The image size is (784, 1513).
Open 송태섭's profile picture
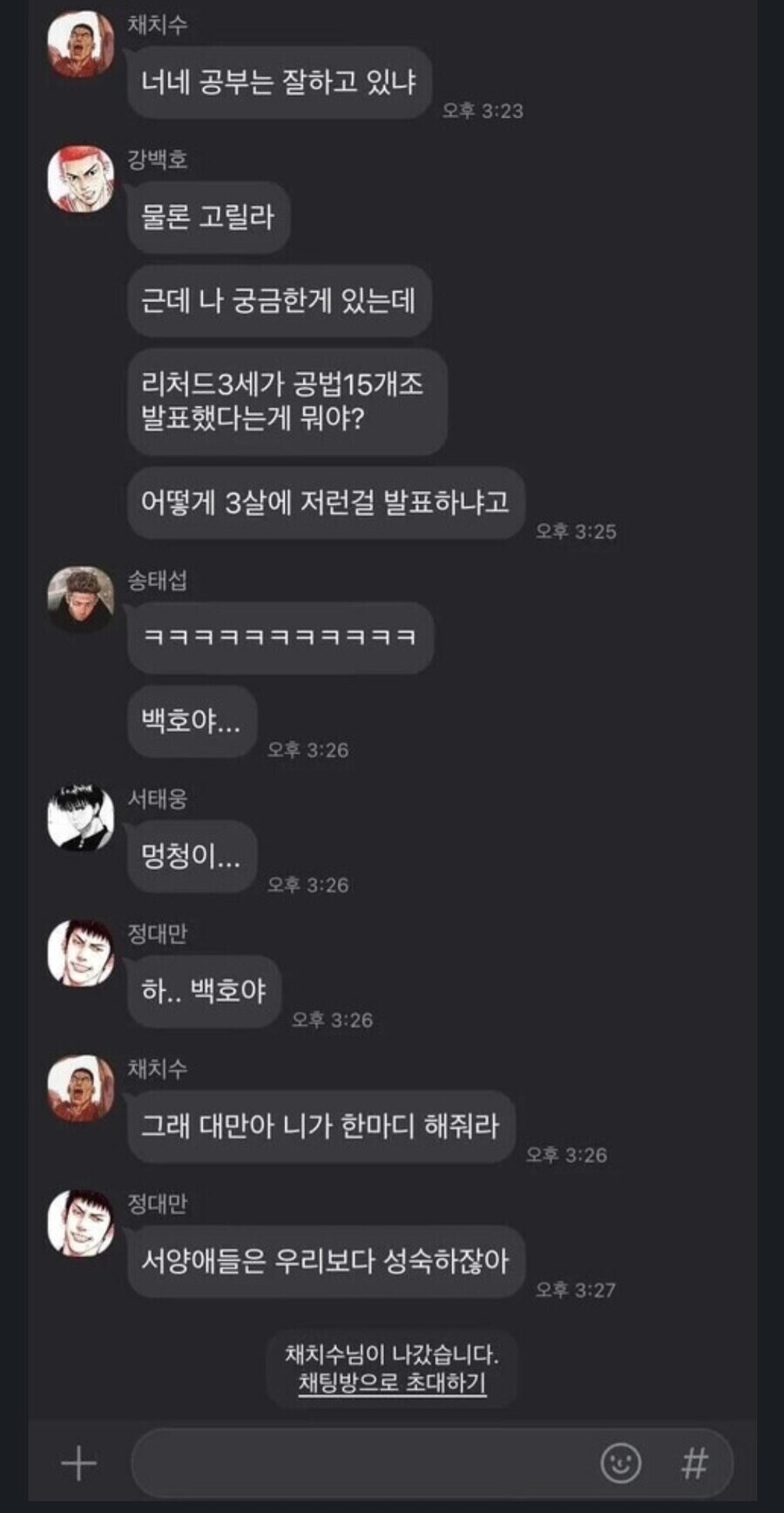(81, 600)
